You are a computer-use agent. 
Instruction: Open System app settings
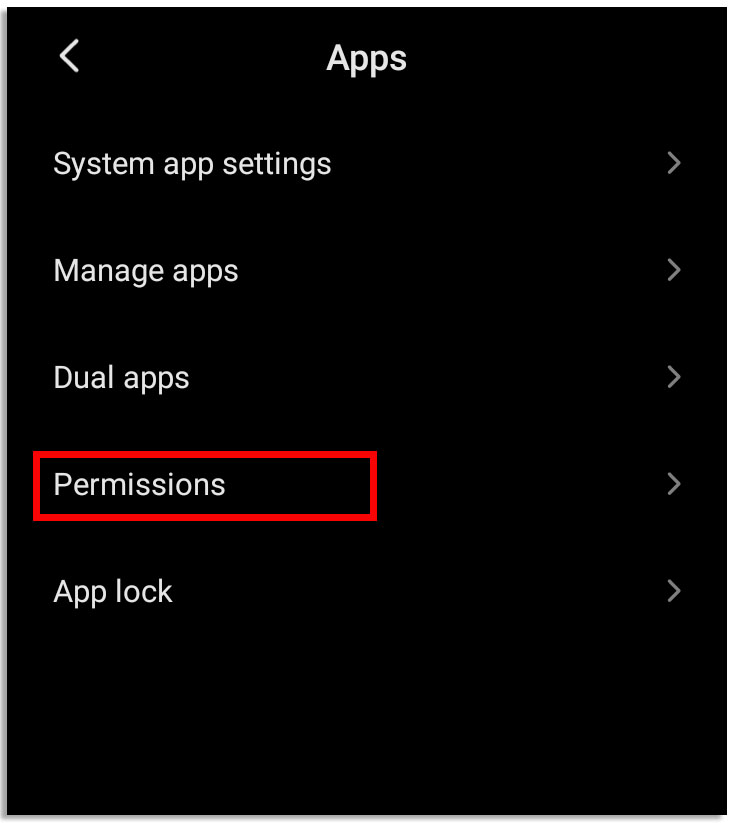[192, 164]
